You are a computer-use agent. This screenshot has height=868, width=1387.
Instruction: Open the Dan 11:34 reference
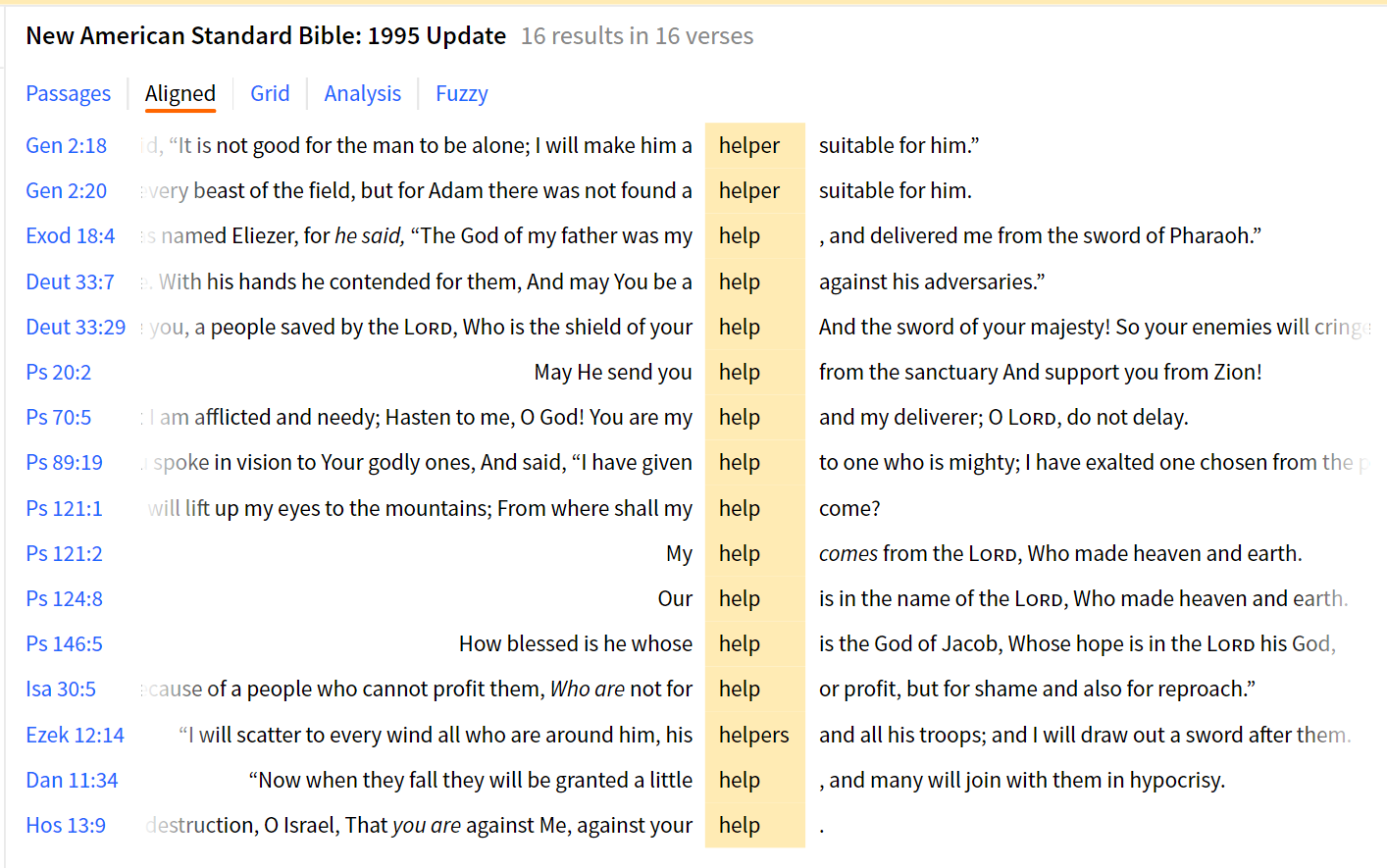coord(72,781)
